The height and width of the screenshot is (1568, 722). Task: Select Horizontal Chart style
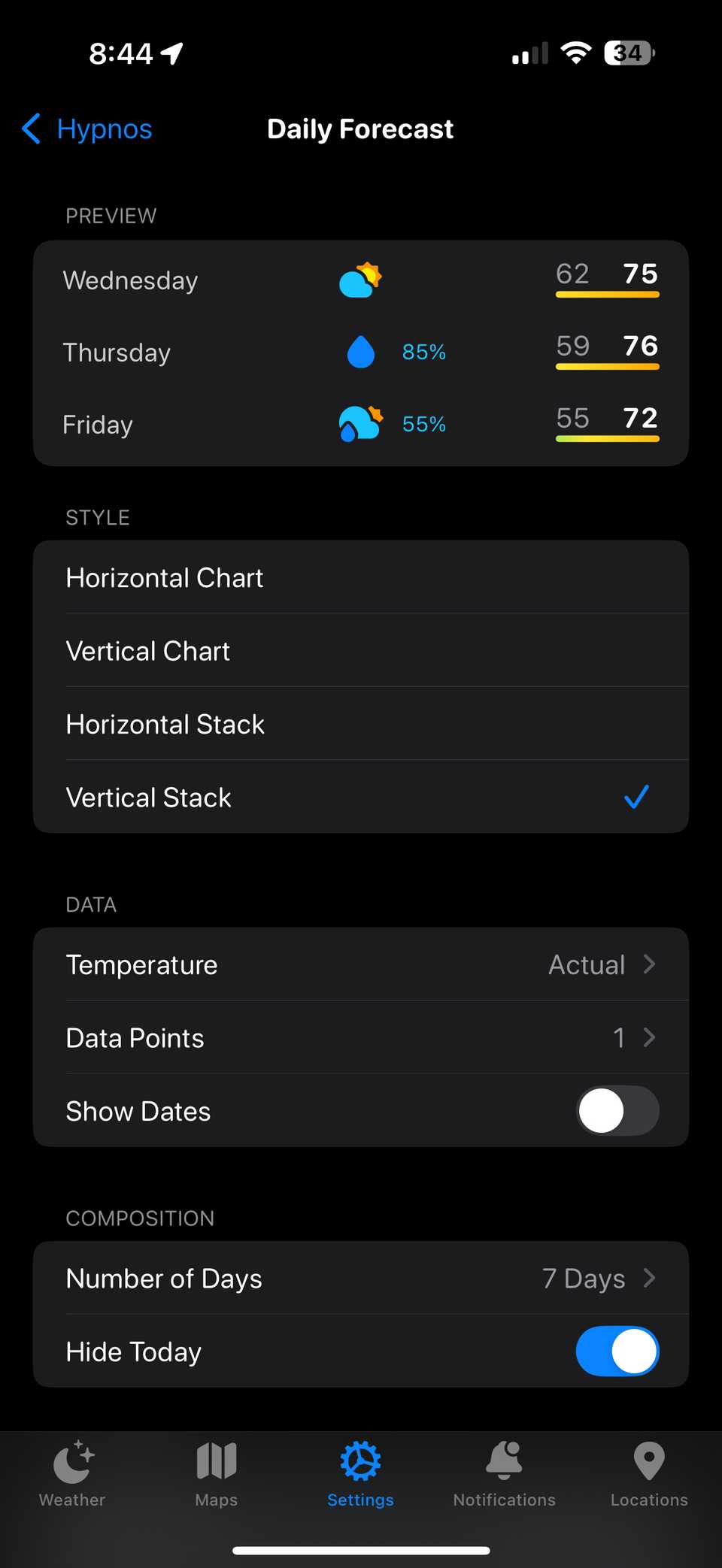(361, 577)
